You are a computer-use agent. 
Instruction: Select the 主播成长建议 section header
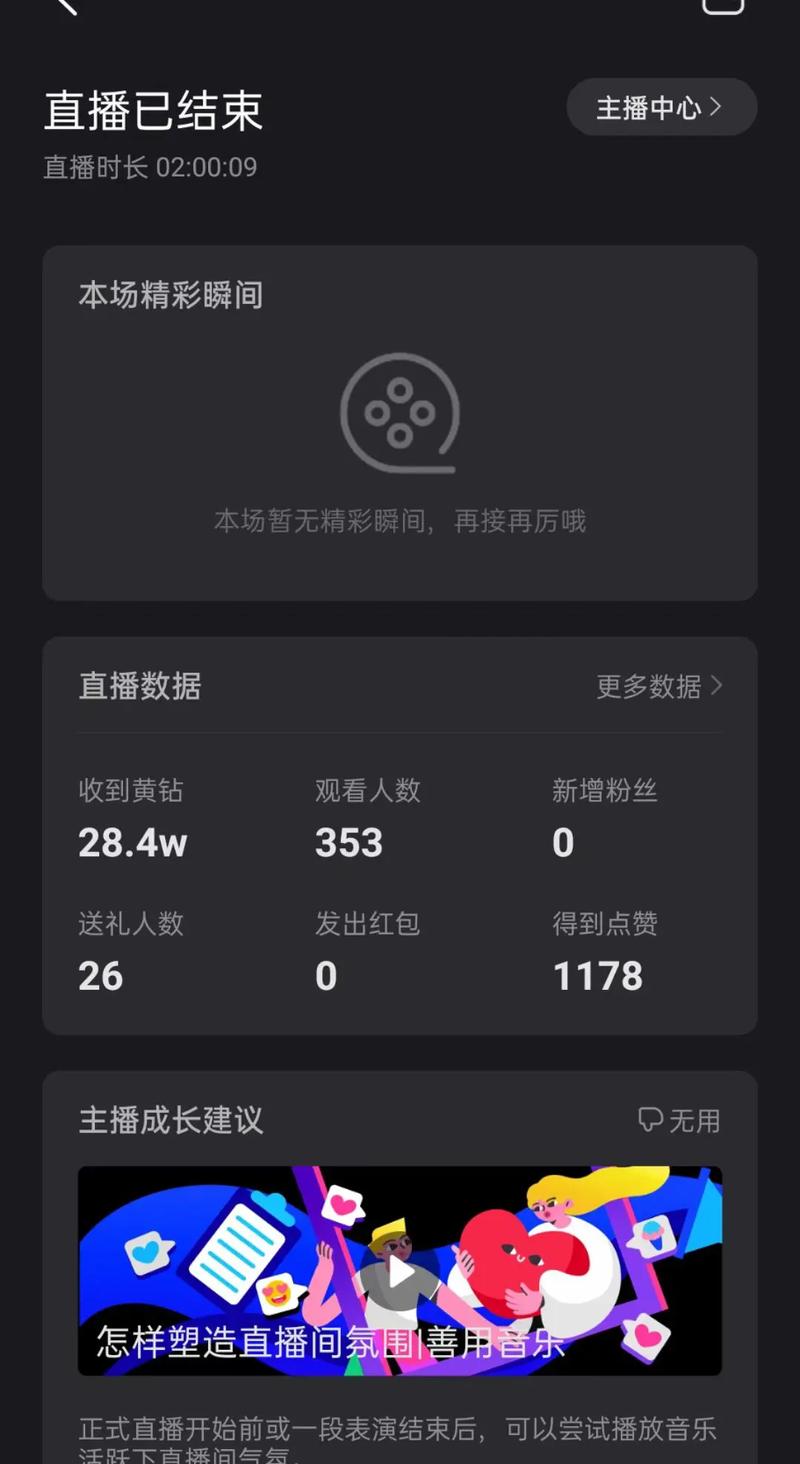(170, 1121)
